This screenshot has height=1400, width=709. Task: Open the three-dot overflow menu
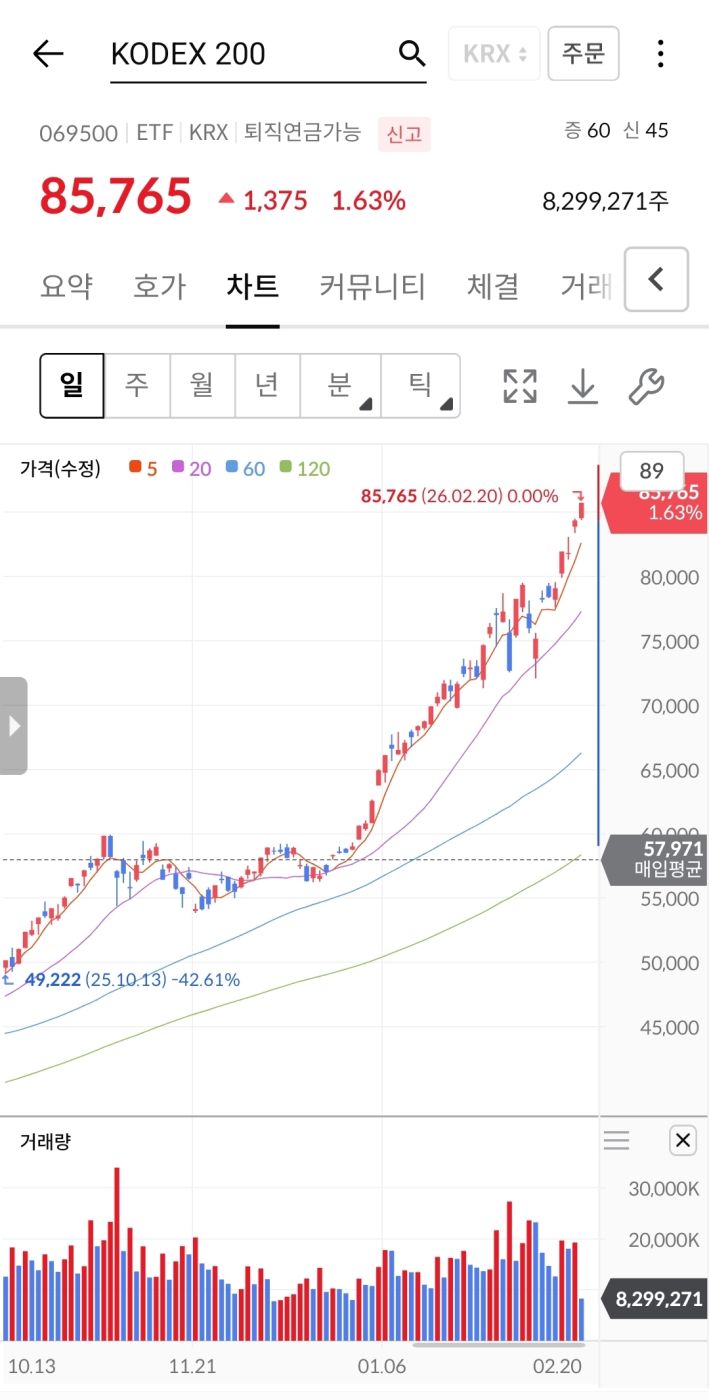(x=660, y=54)
